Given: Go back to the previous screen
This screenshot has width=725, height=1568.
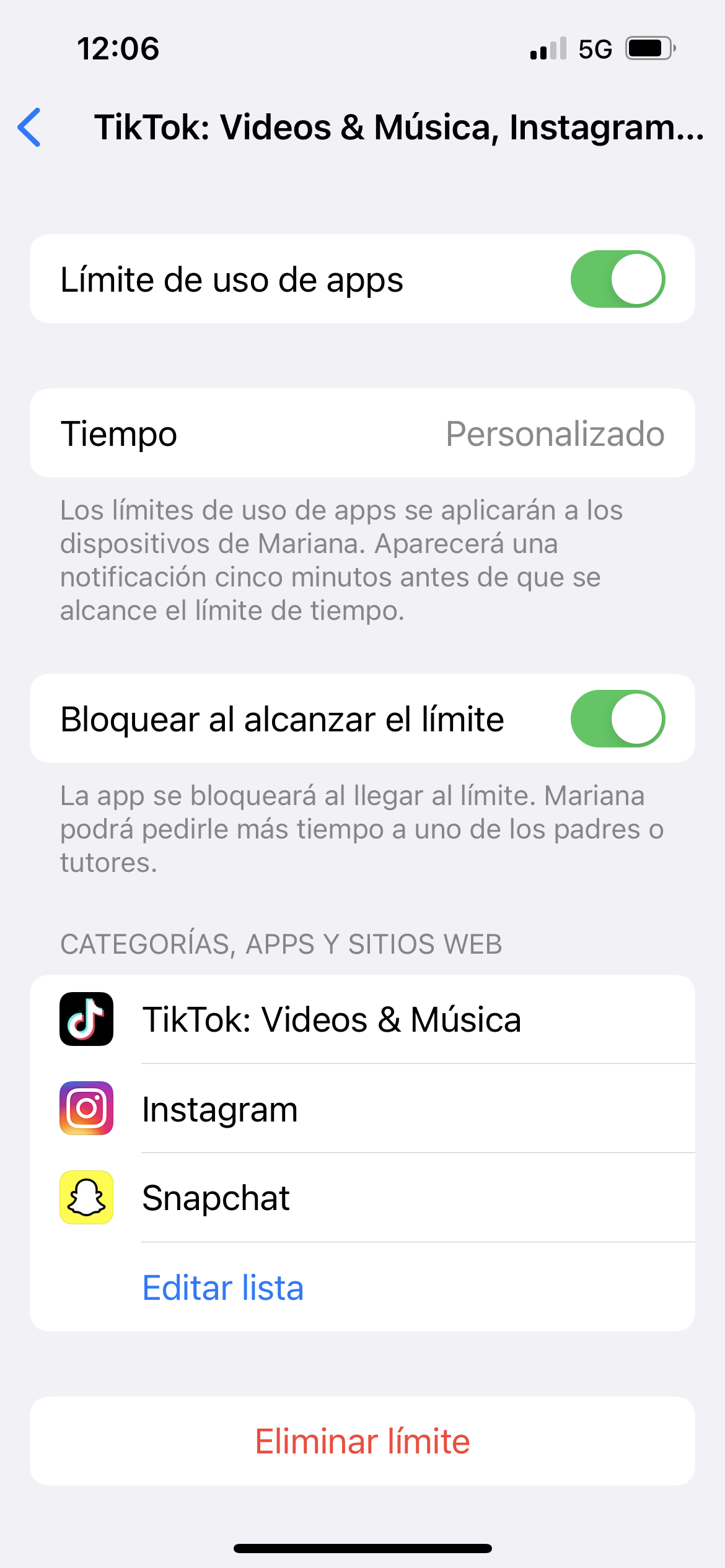Looking at the screenshot, I should [x=30, y=127].
